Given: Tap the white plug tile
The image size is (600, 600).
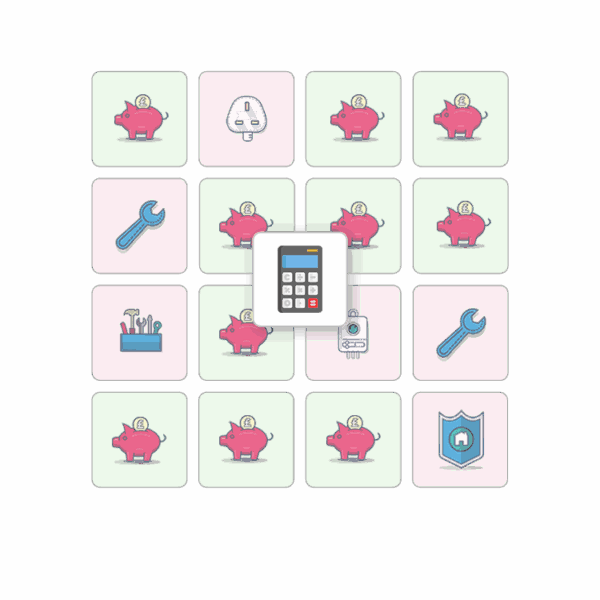Looking at the screenshot, I should pos(246,118).
